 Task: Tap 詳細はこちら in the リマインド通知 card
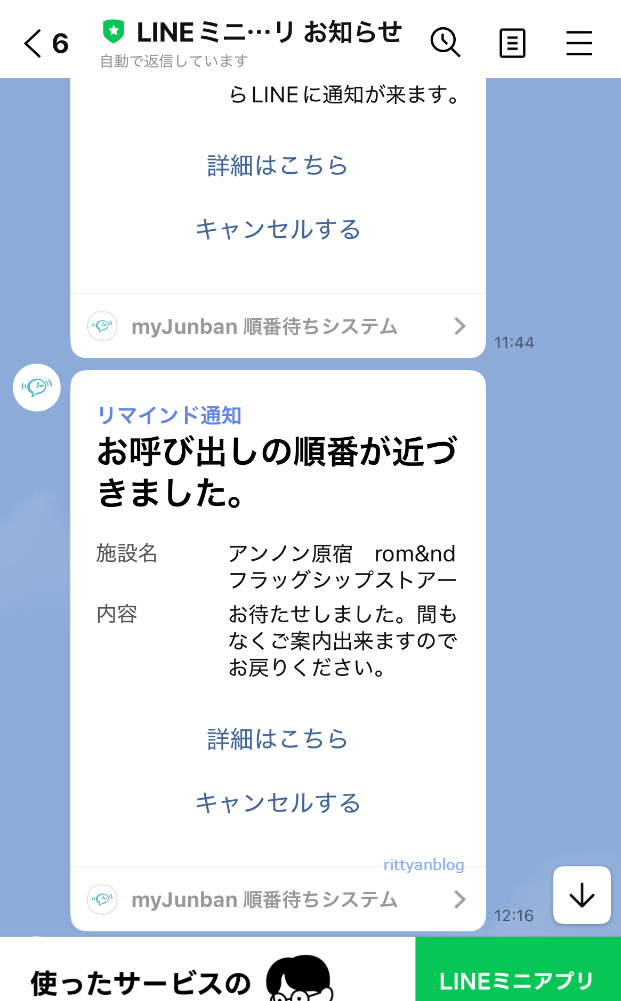click(277, 739)
